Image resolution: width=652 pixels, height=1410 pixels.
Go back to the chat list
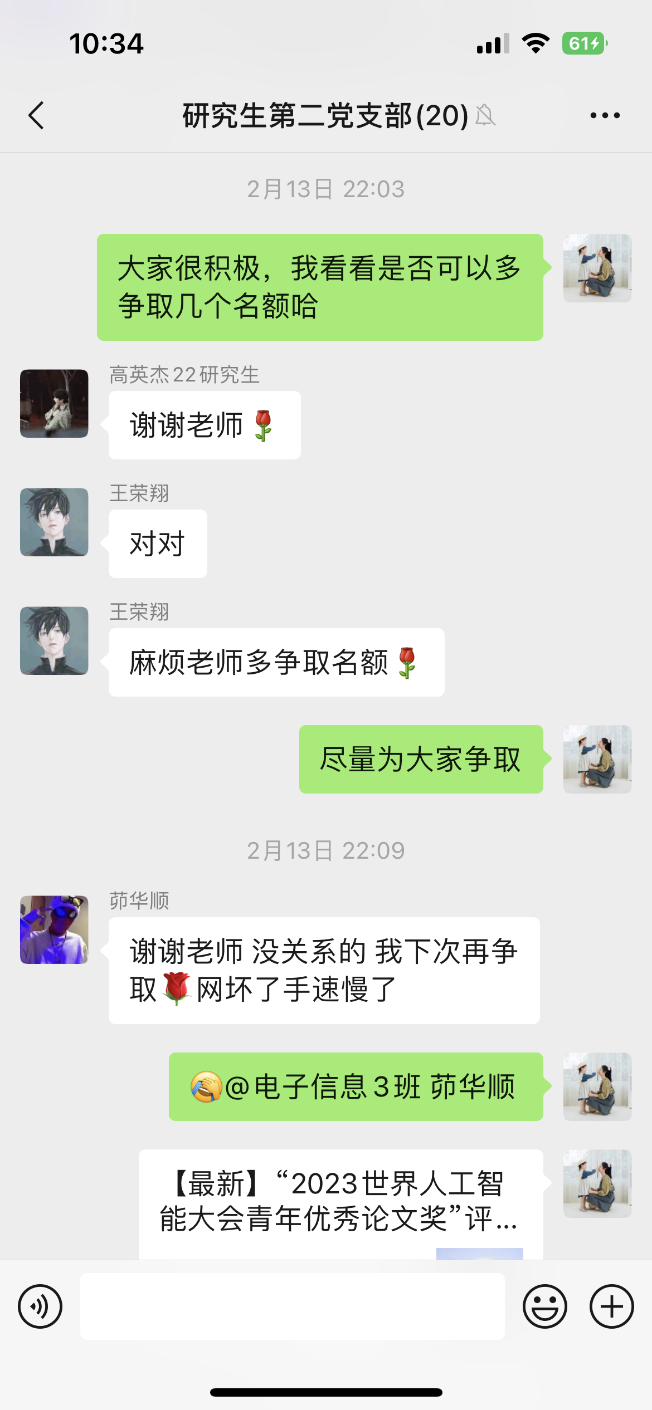pyautogui.click(x=37, y=116)
